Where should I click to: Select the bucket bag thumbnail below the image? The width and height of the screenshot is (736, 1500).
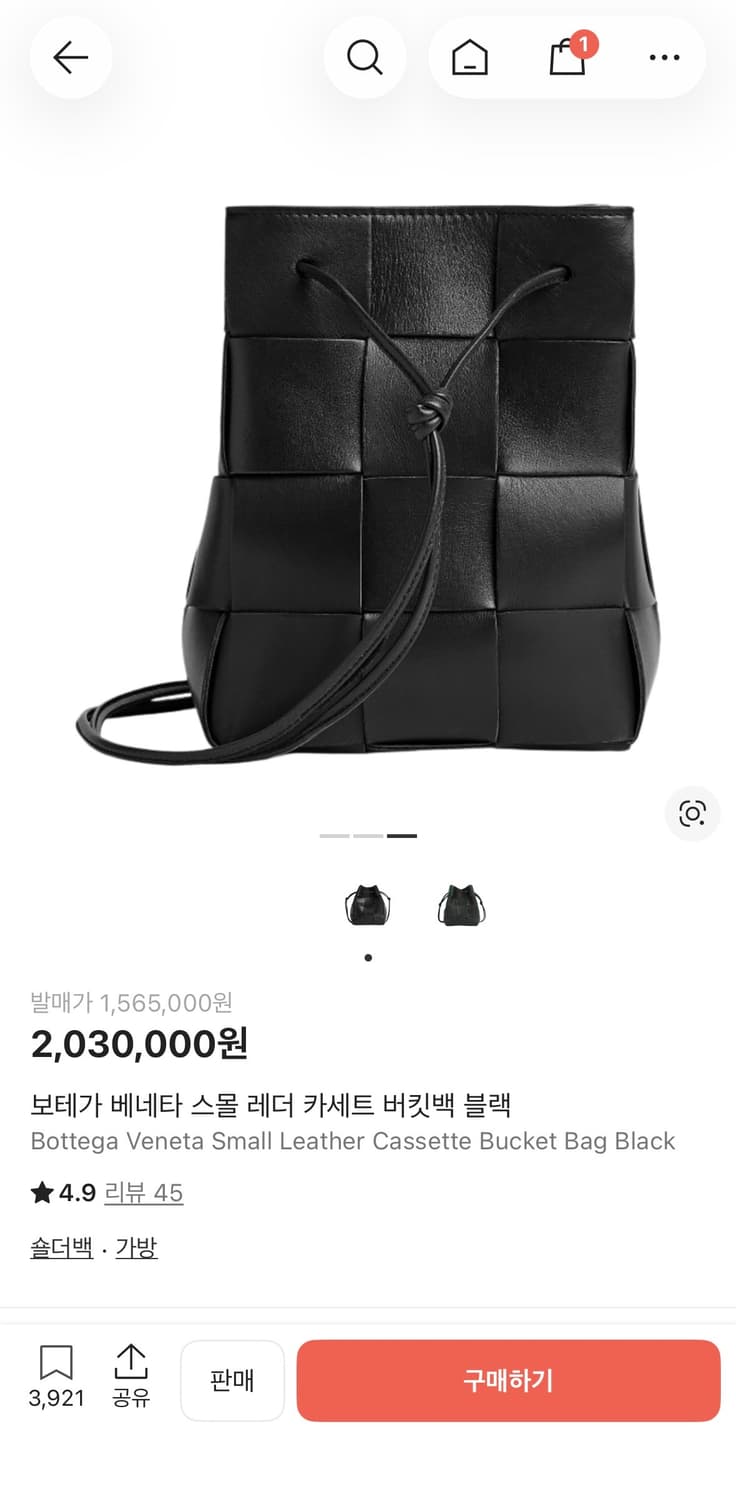coord(368,903)
